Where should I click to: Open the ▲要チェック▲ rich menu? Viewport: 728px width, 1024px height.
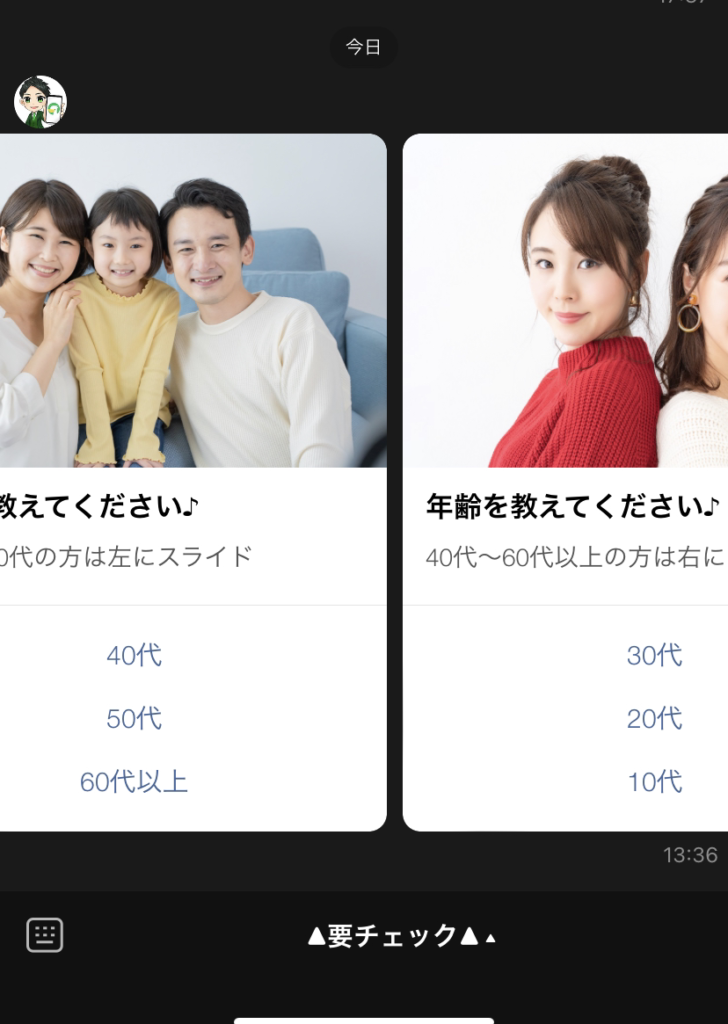[400, 936]
